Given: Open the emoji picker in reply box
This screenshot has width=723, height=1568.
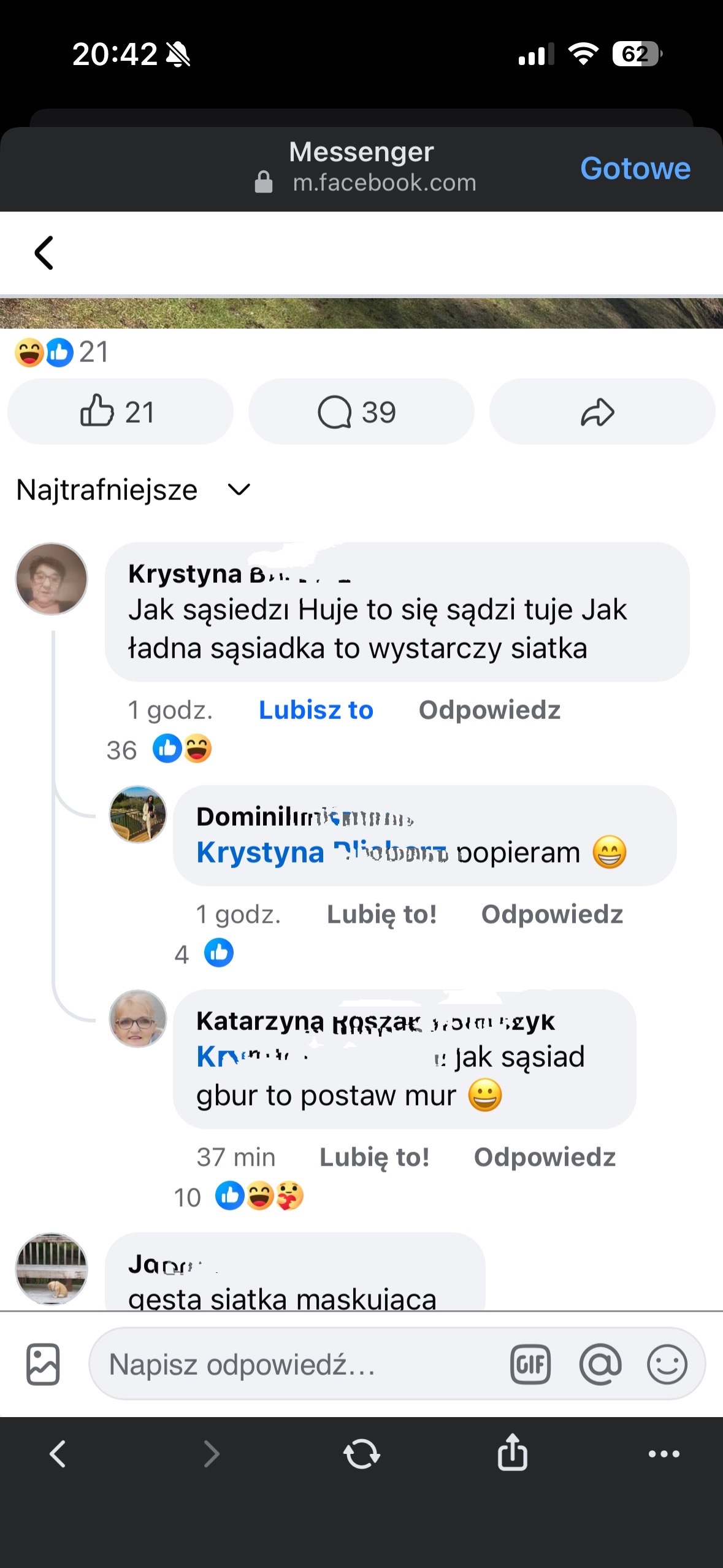Looking at the screenshot, I should click(667, 1365).
